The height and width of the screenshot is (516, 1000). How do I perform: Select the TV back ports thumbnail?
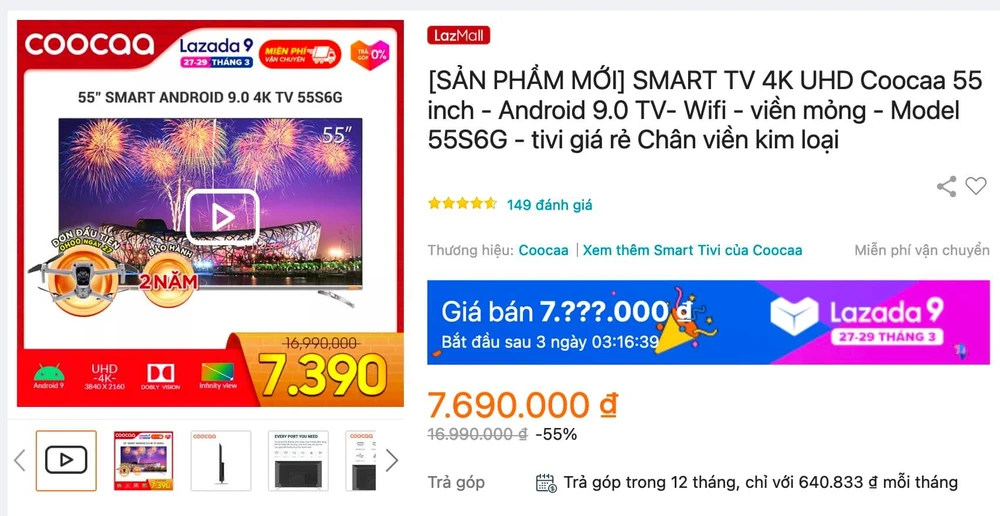(298, 461)
